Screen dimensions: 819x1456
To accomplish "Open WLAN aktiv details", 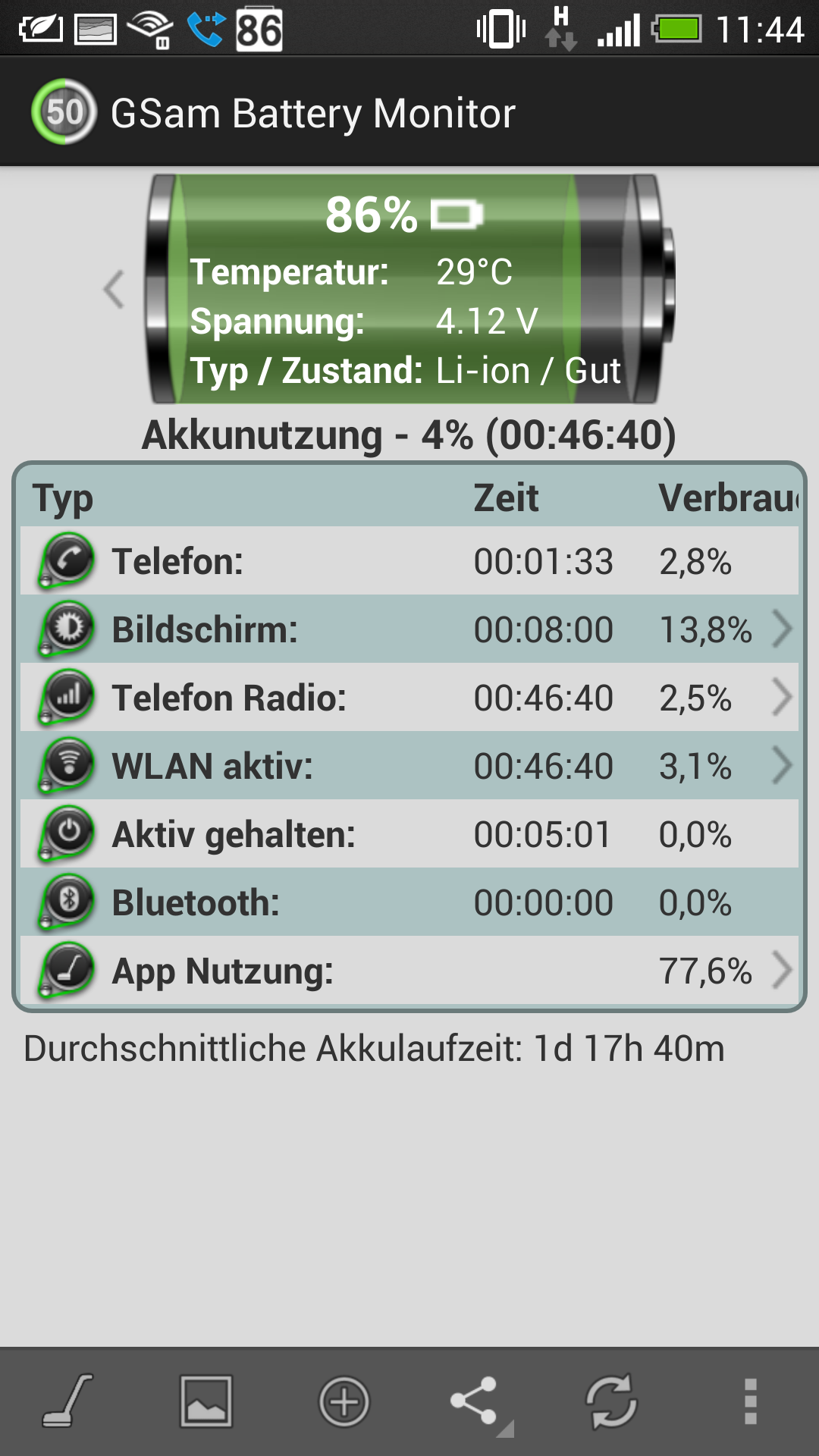I will [409, 766].
